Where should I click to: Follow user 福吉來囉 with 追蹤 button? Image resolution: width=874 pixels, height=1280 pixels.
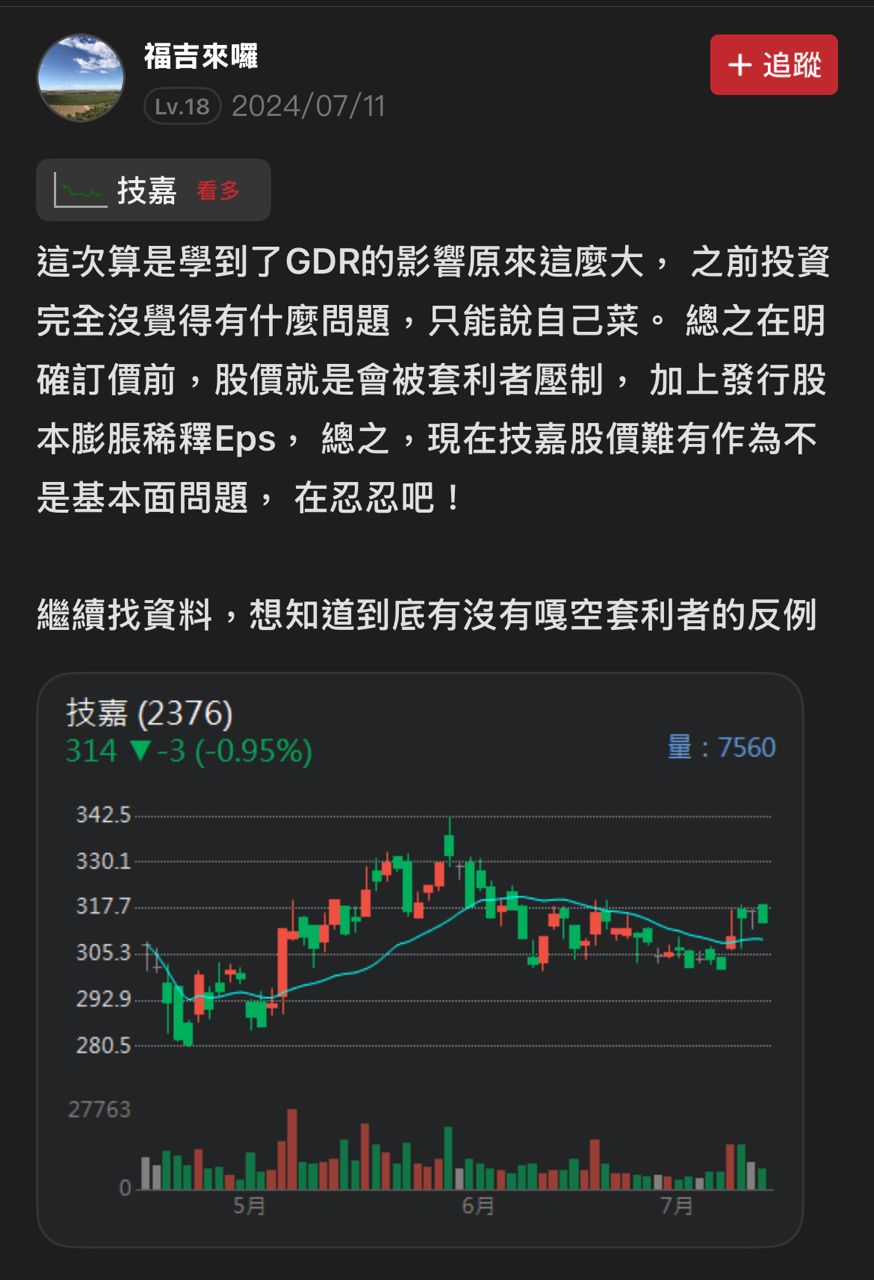773,65
